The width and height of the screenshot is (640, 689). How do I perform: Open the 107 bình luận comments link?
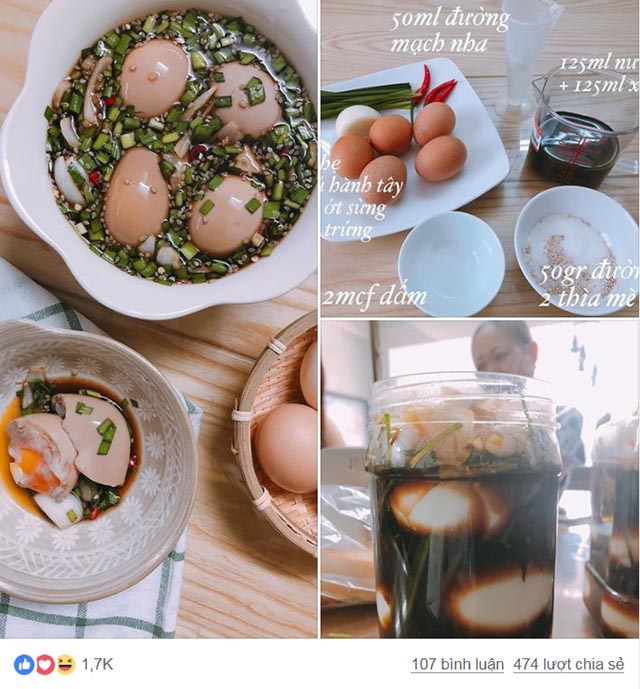(453, 665)
